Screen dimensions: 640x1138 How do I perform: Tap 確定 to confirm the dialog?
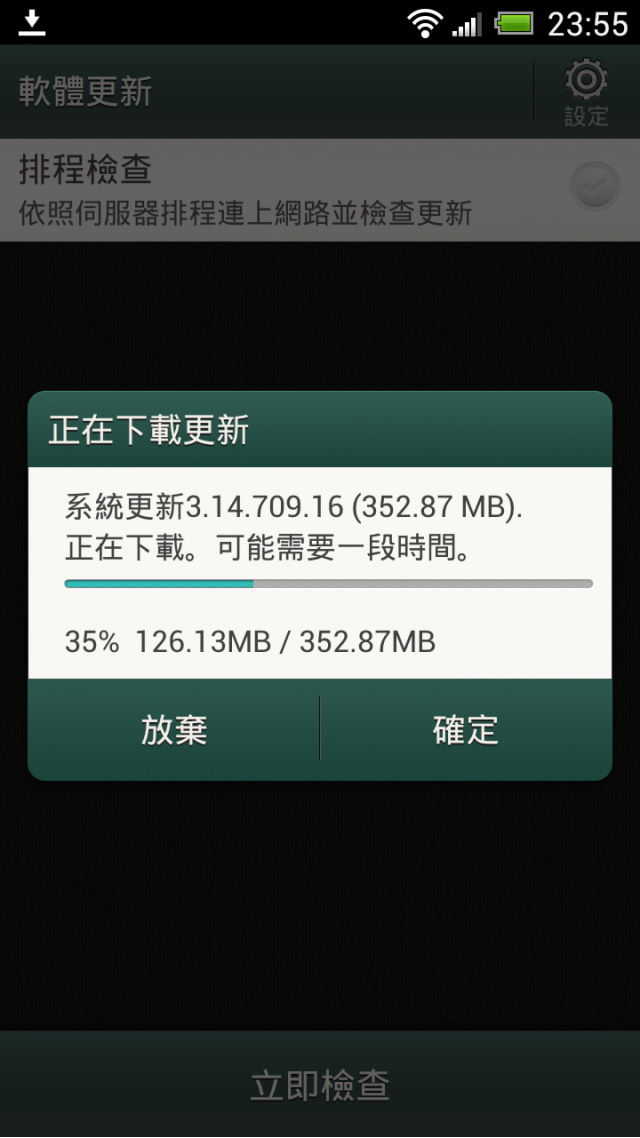[x=465, y=730]
